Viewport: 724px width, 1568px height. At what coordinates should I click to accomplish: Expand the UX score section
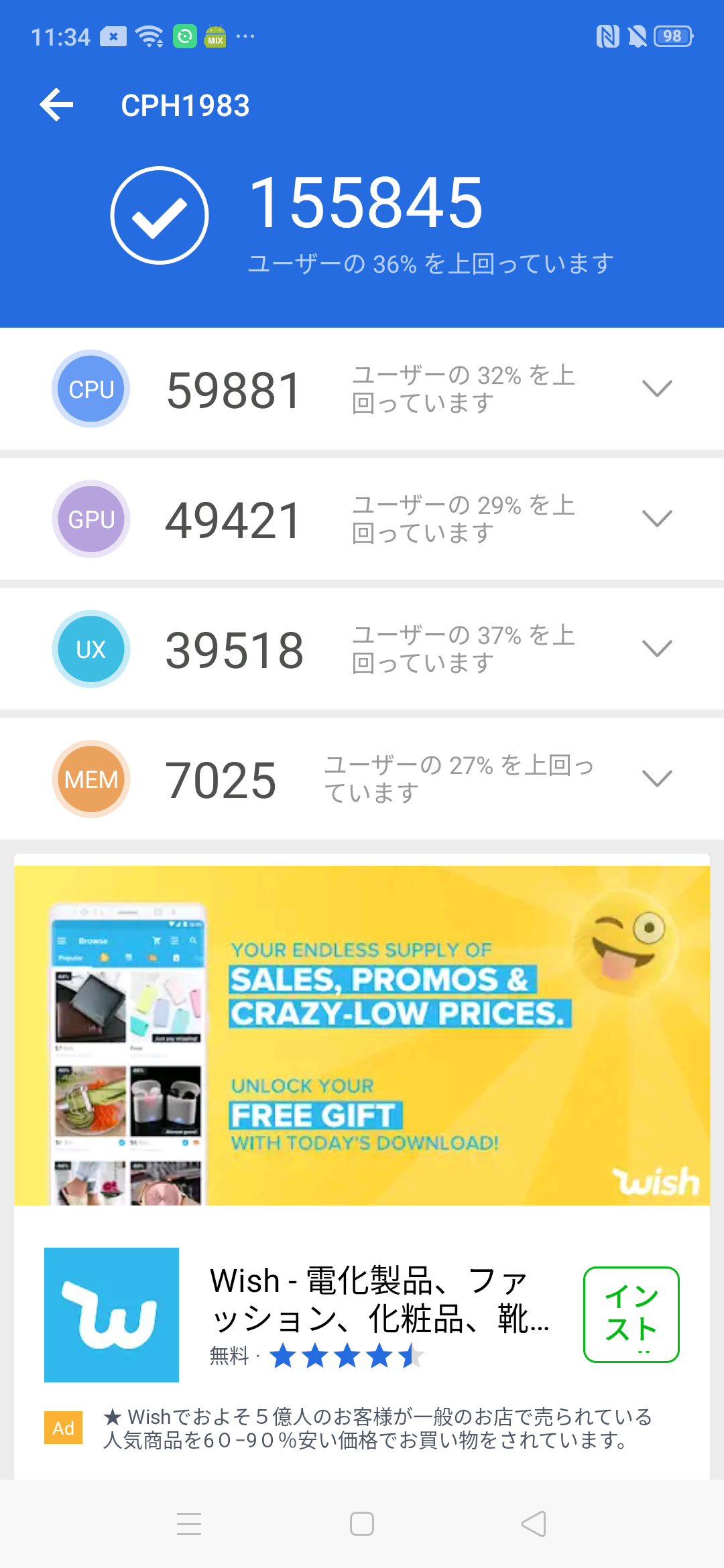656,649
